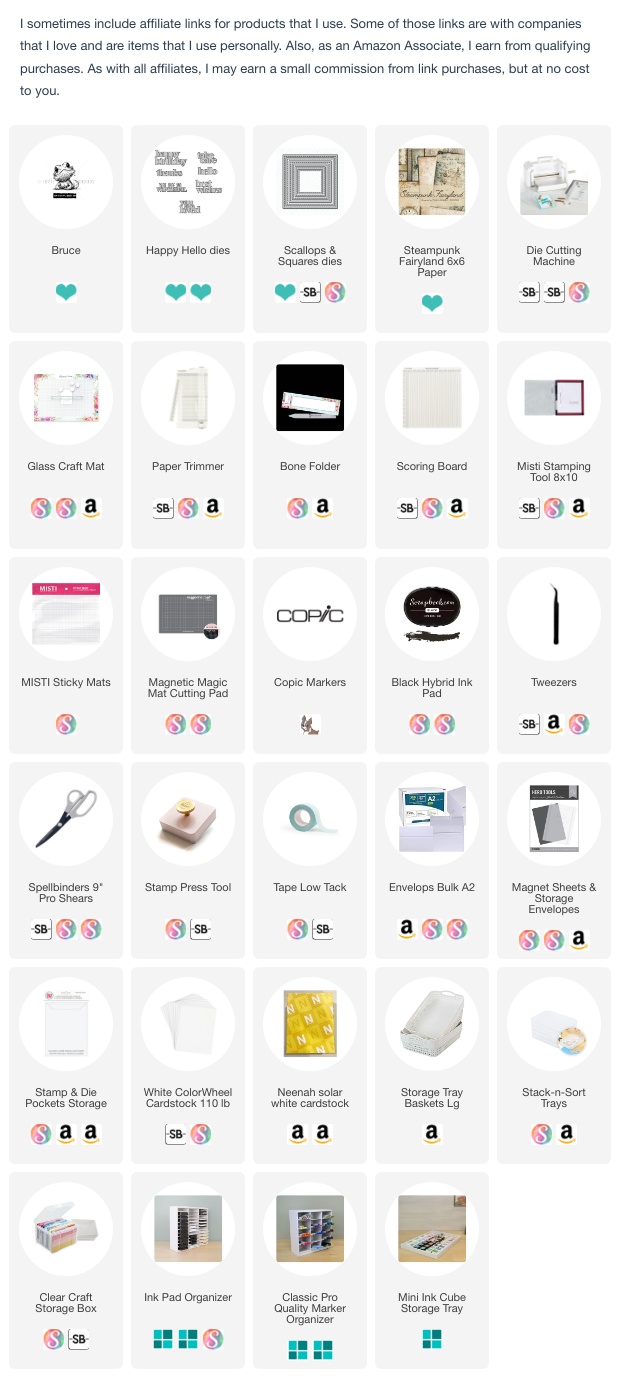Tap the Amazon icon under Stack-n-Sort Trays

(x=566, y=1133)
